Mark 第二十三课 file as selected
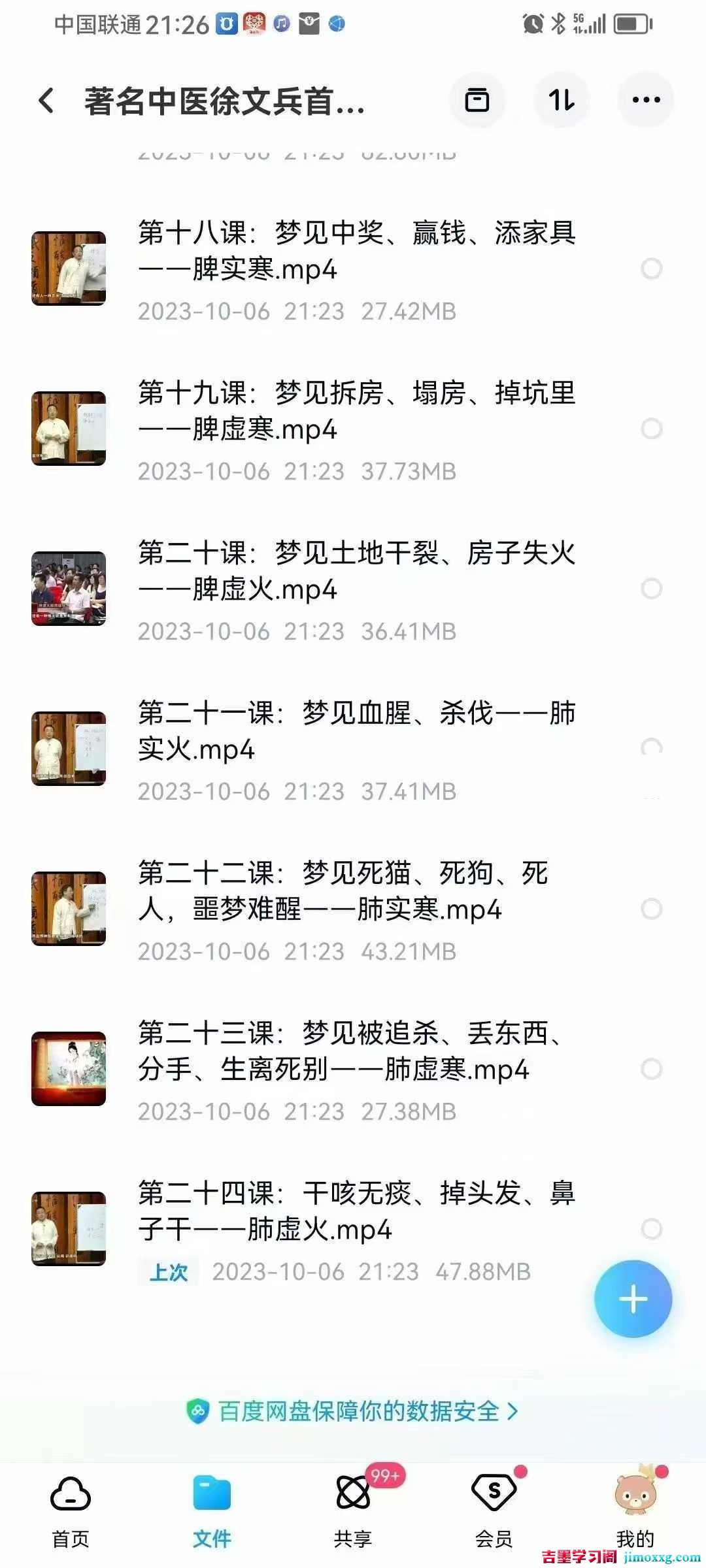Screen dimensions: 706x1568 click(x=652, y=1069)
